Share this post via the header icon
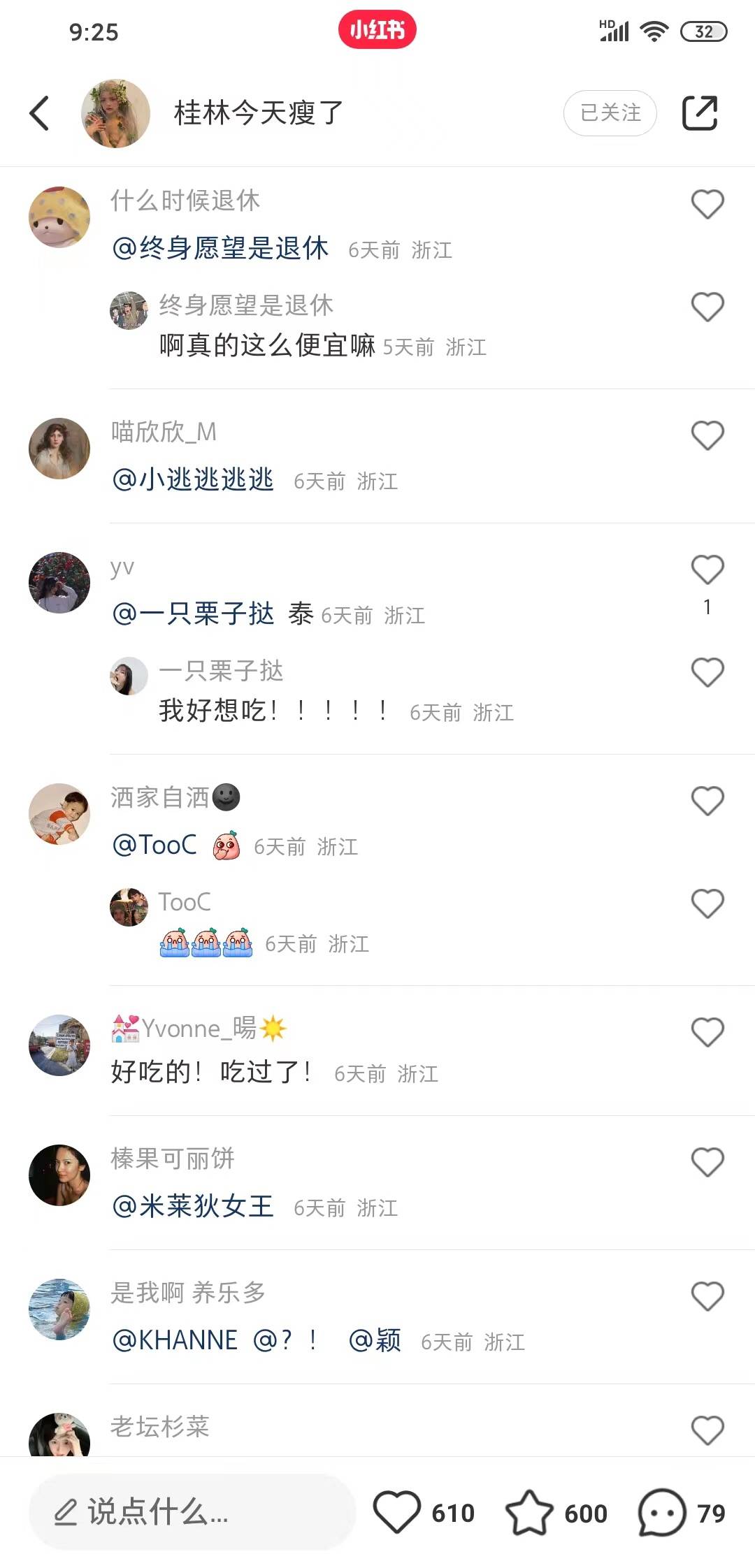 coord(699,113)
